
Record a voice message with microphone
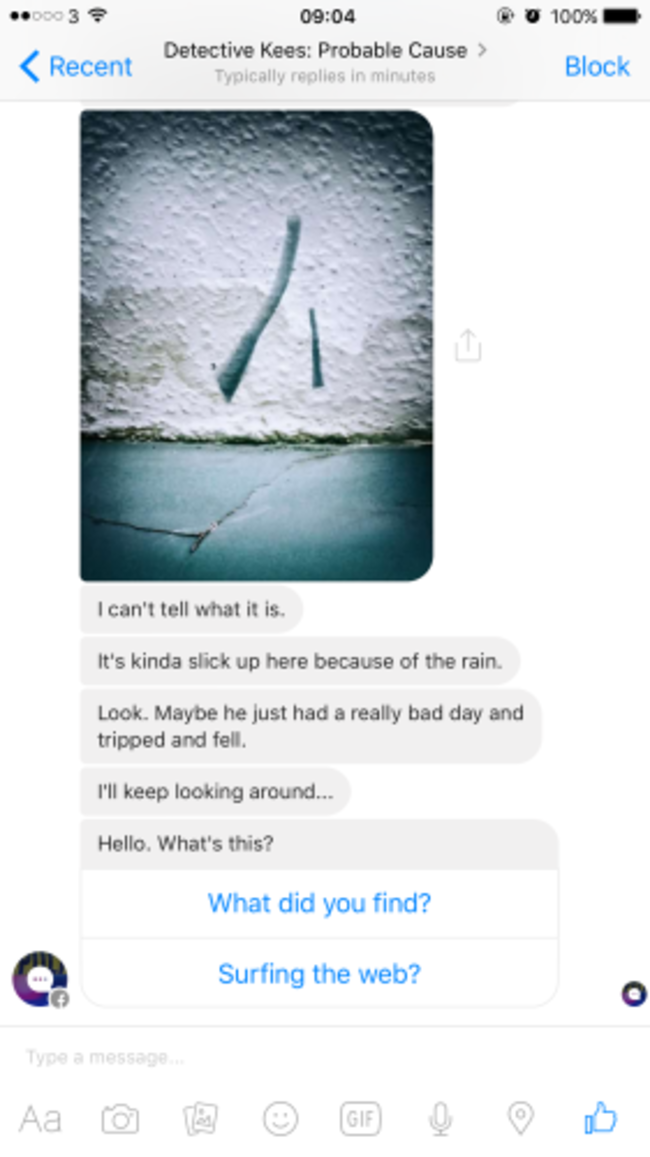(440, 1118)
